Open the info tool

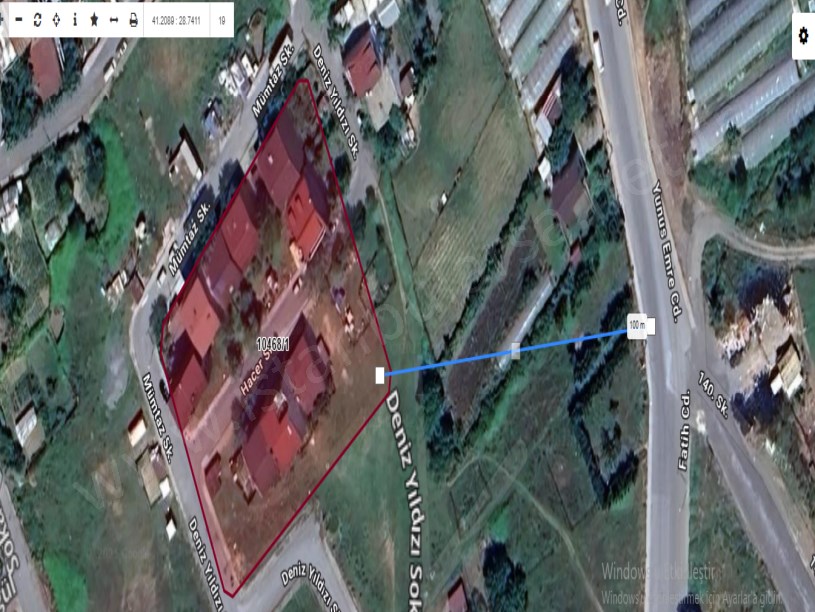pos(75,20)
